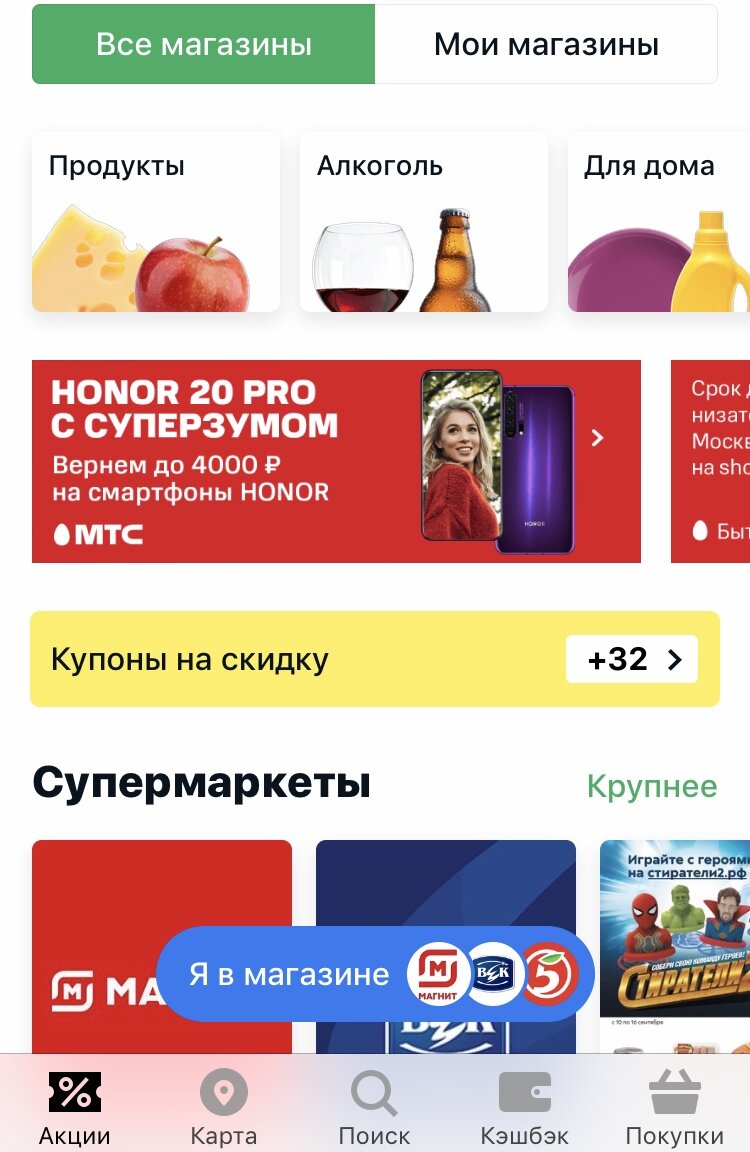Open coupons via the yellow banner chevron

[673, 659]
